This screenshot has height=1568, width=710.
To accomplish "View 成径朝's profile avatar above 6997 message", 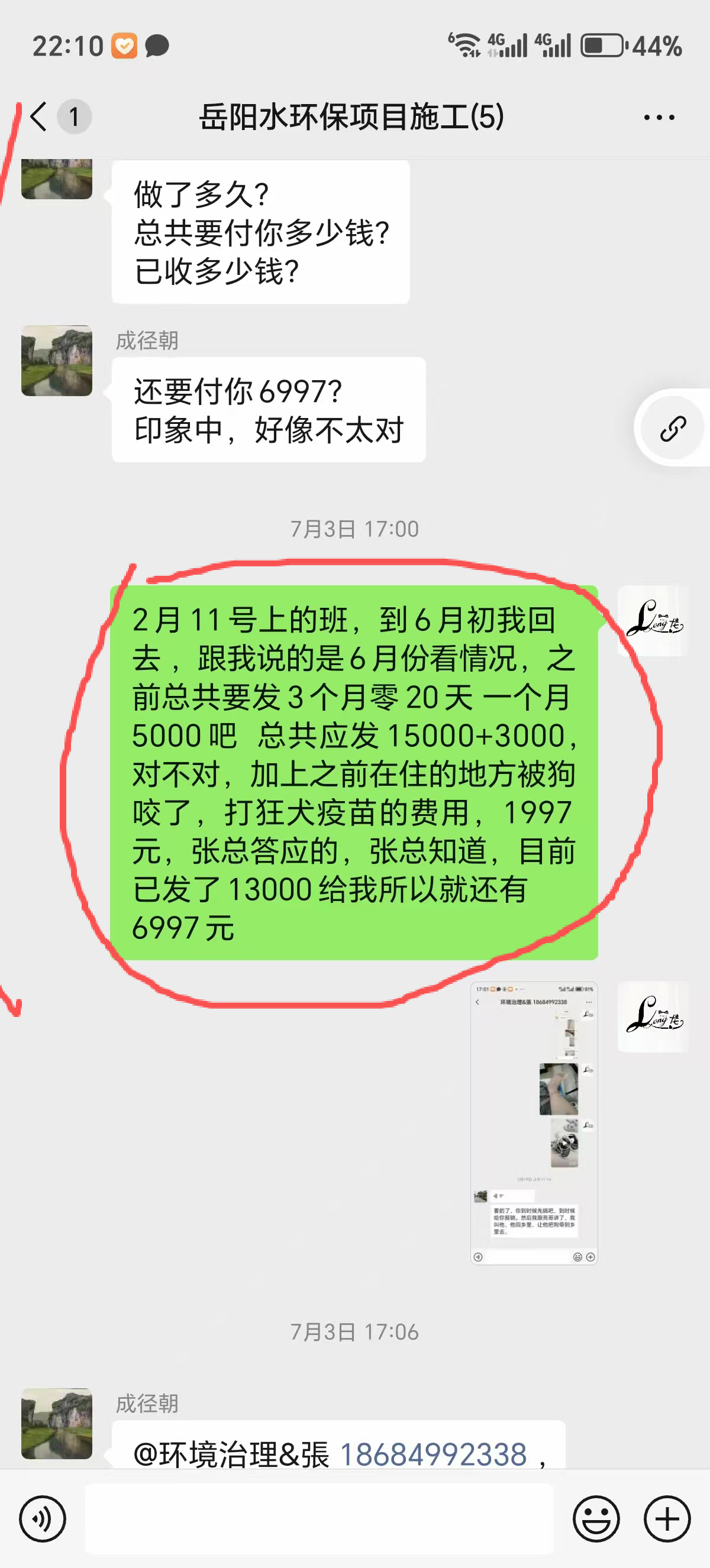I will coord(57,360).
